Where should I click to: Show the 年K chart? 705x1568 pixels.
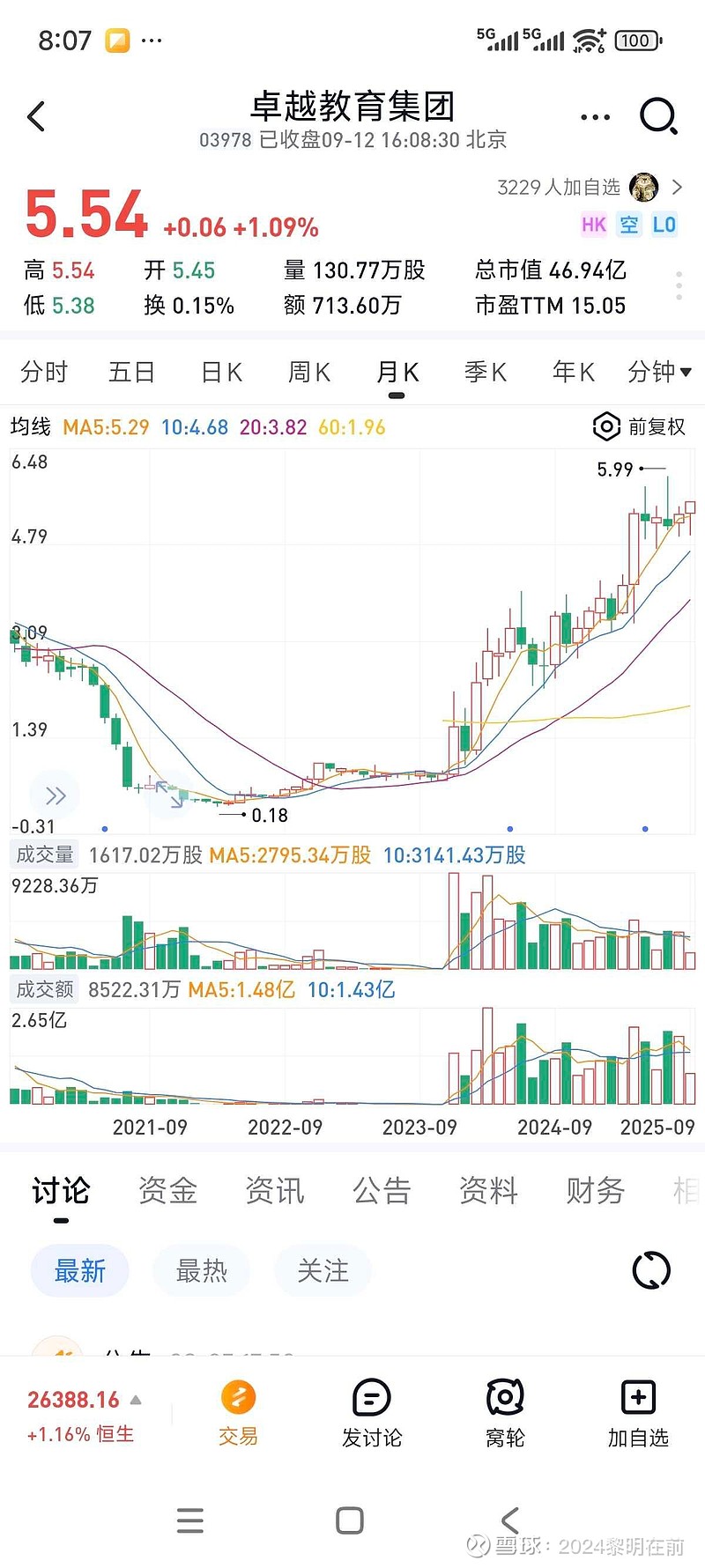pos(574,373)
